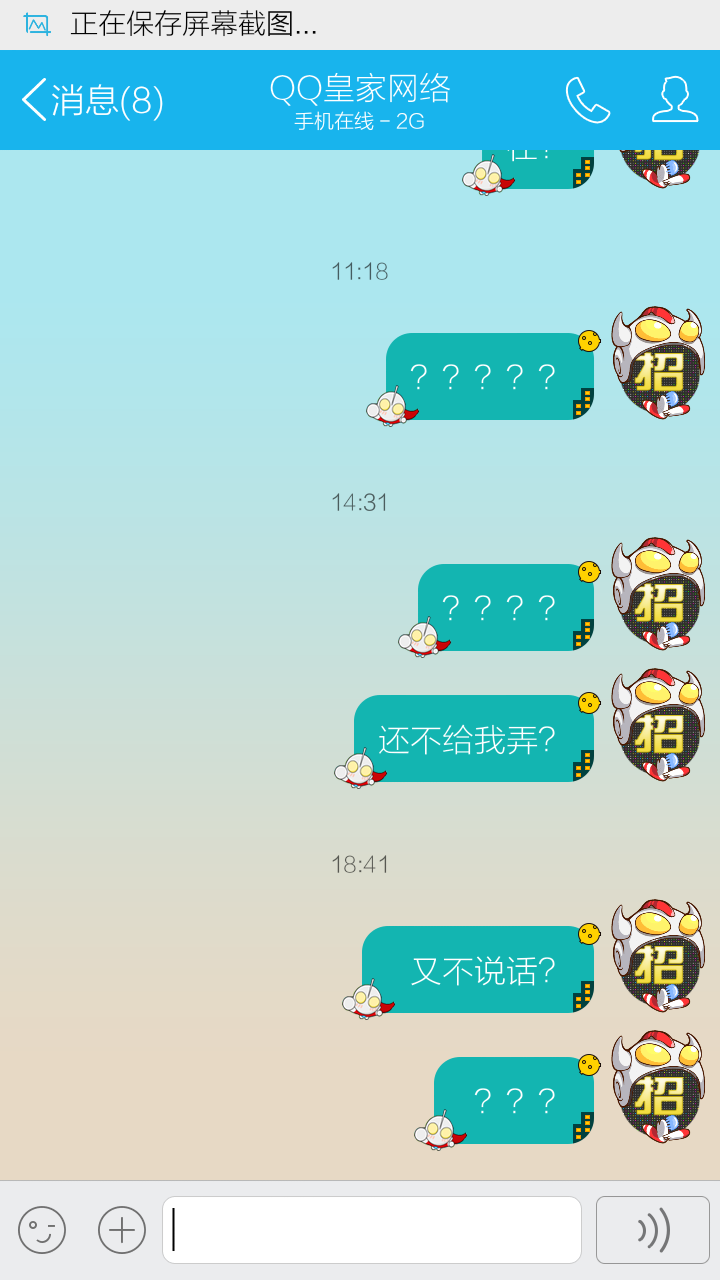Open the contact profile icon
The image size is (720, 1280).
pyautogui.click(x=675, y=100)
